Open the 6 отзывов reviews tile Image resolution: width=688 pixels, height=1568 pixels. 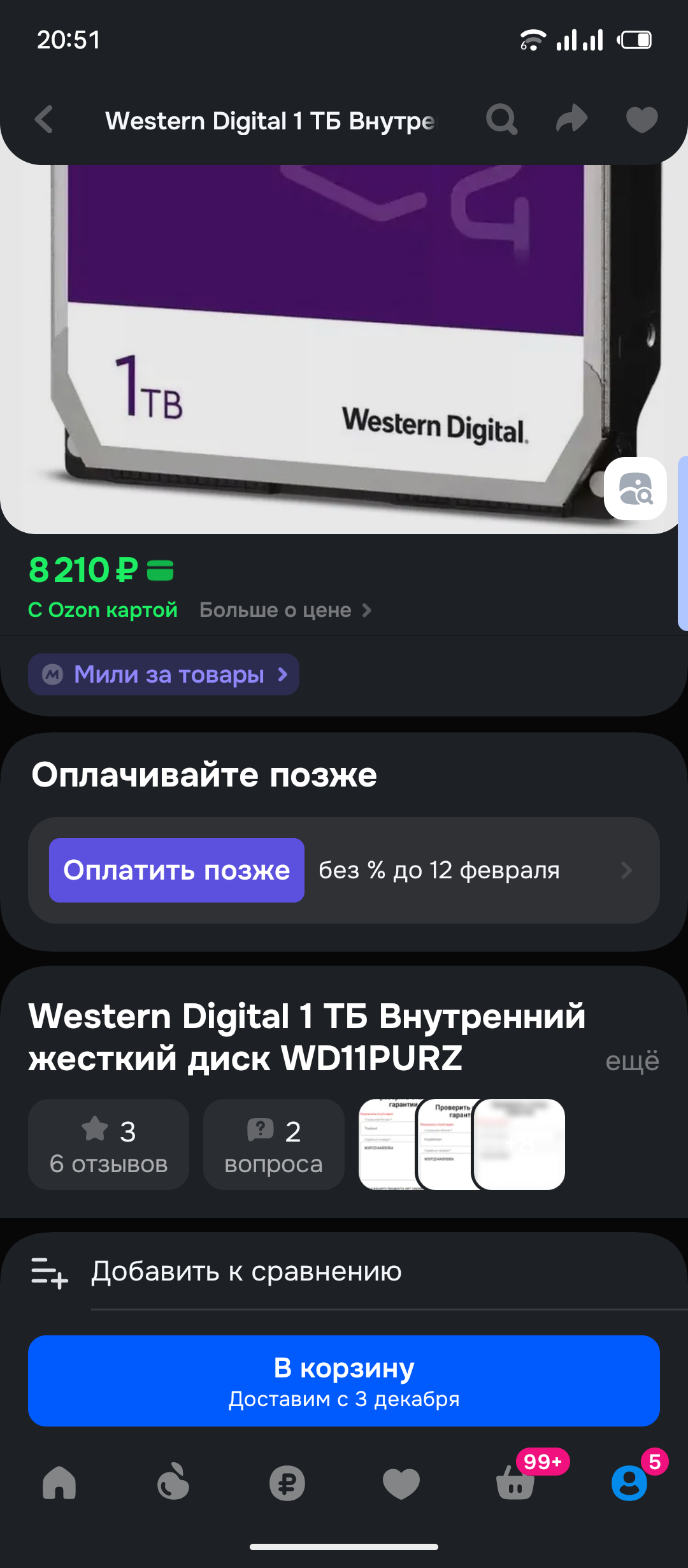(x=108, y=1144)
